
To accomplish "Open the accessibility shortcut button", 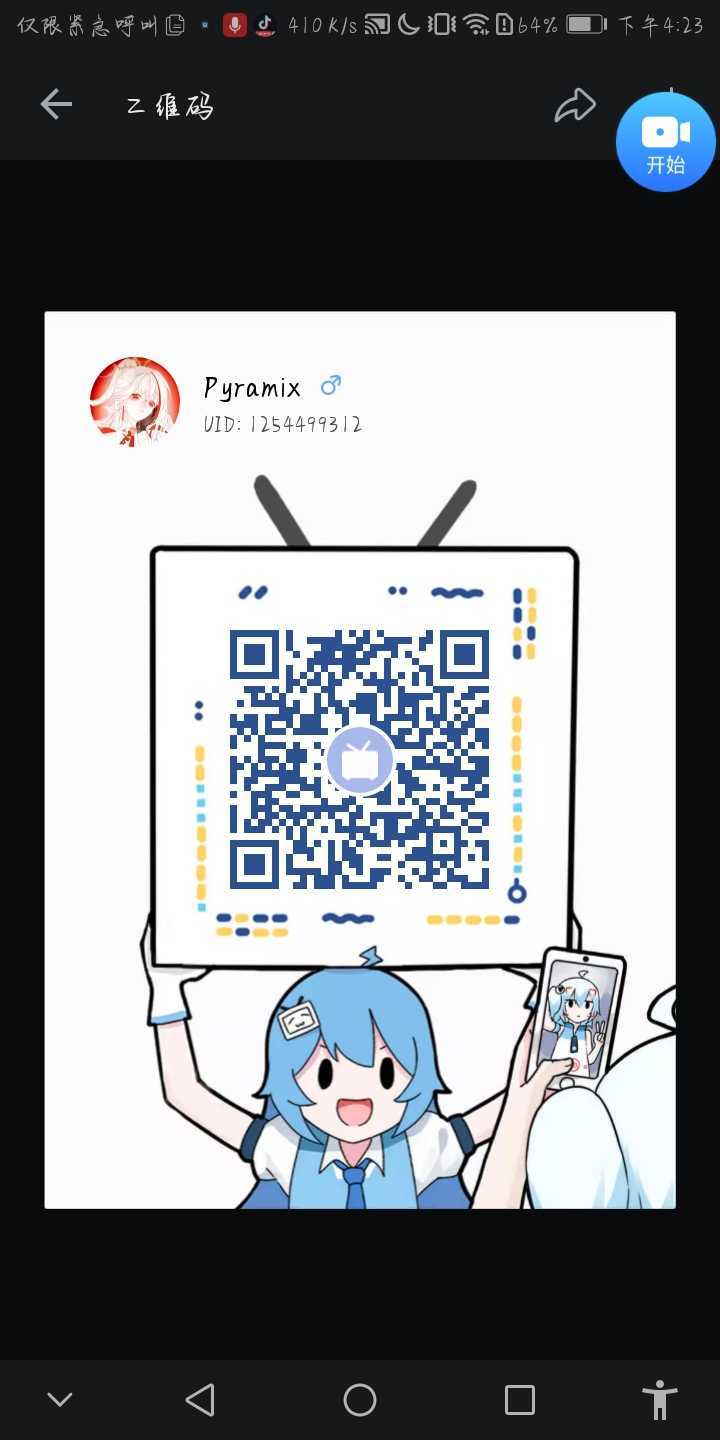I will [x=659, y=1399].
